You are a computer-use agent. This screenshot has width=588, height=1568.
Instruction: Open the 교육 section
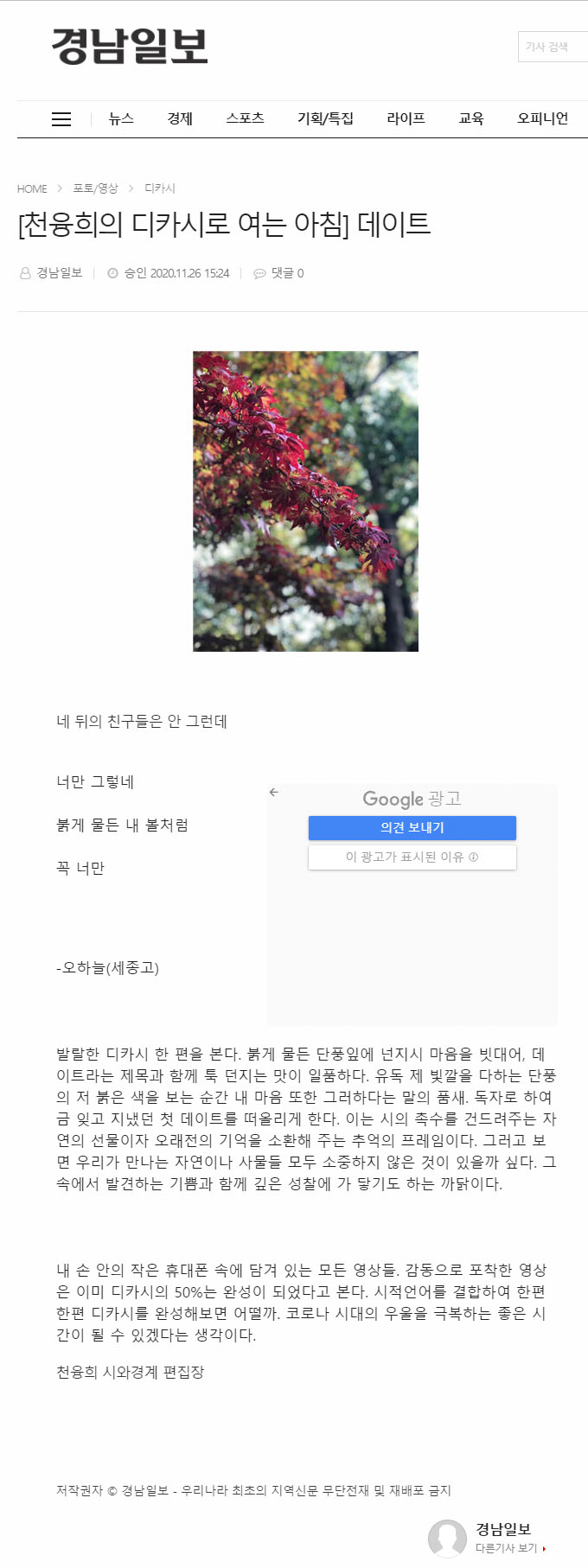coord(471,118)
